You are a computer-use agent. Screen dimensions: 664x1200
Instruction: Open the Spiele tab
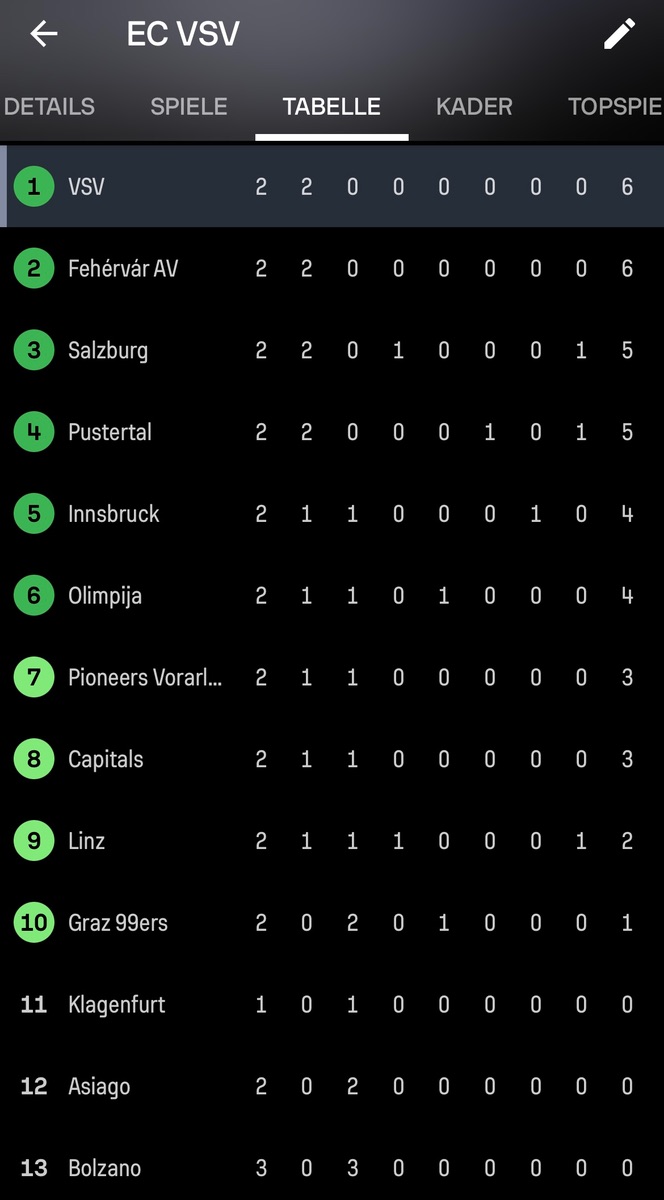coord(189,107)
